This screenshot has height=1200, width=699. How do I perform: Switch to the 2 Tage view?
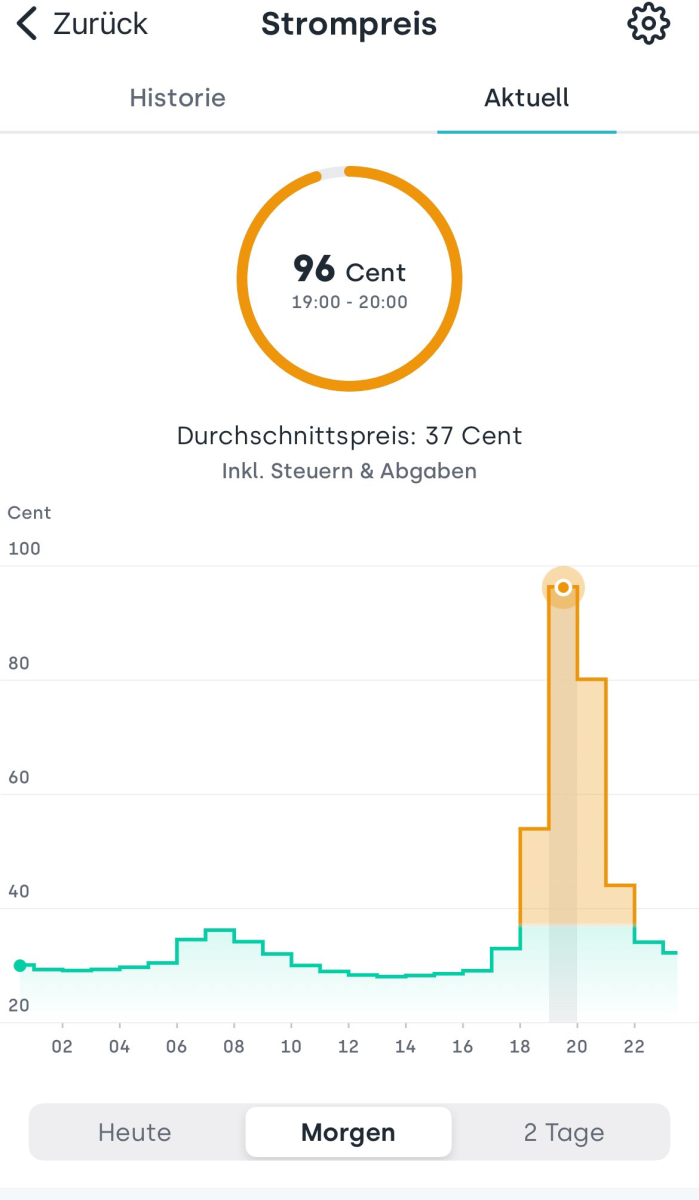(x=564, y=1133)
